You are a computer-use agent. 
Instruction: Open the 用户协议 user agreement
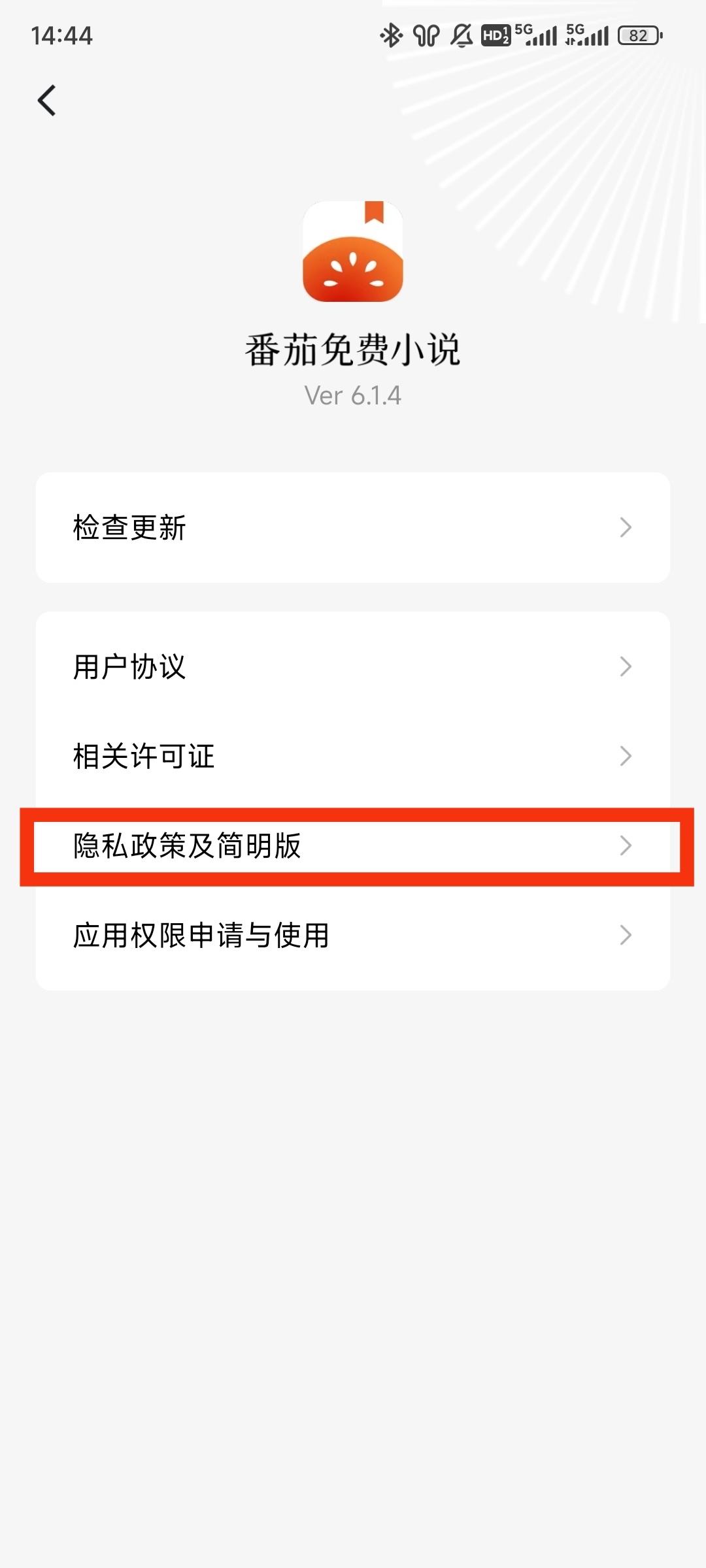pos(353,666)
